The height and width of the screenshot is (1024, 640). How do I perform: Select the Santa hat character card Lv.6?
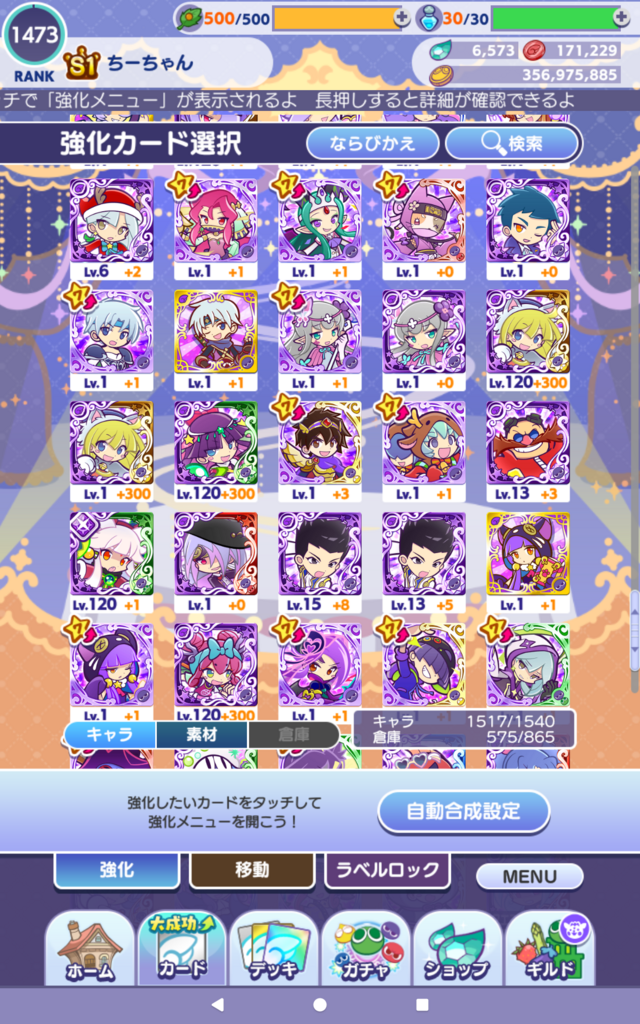[x=112, y=229]
